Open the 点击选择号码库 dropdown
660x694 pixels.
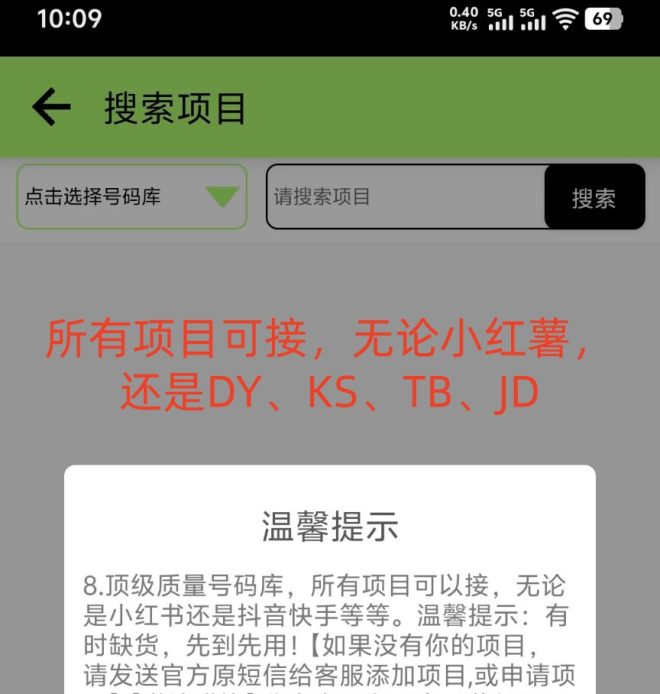[131, 197]
